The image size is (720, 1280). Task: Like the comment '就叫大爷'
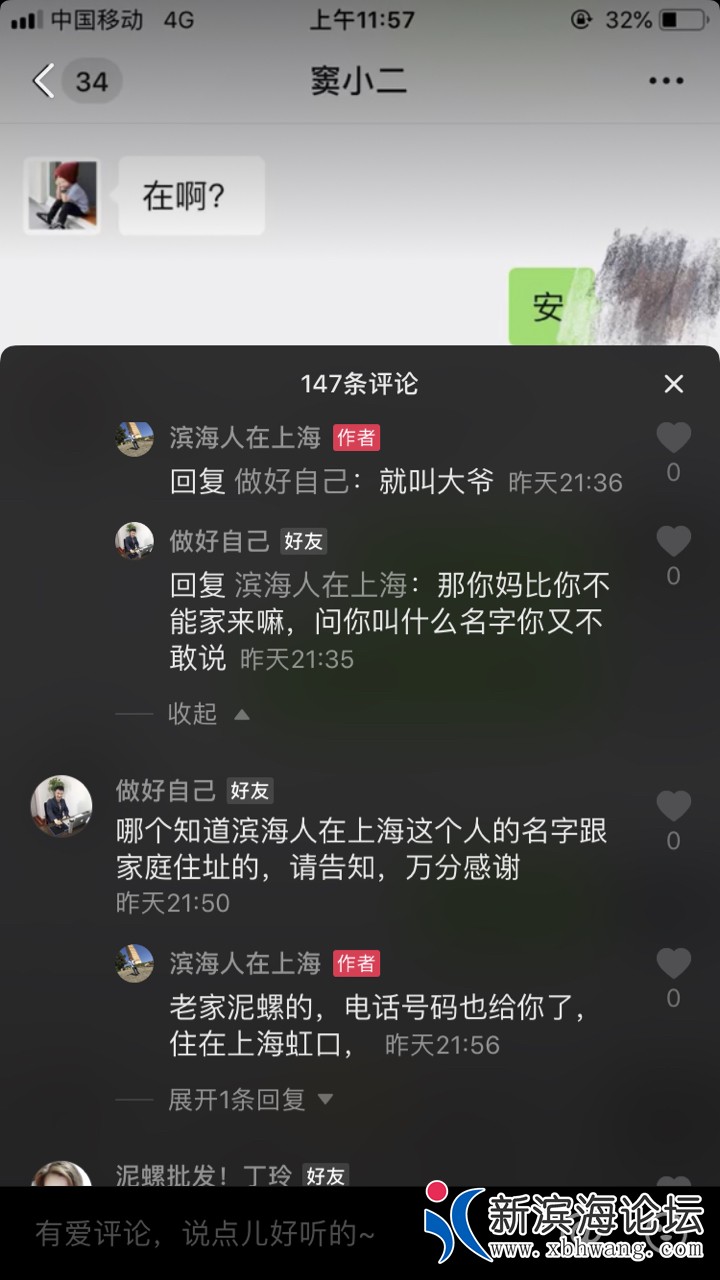(673, 438)
